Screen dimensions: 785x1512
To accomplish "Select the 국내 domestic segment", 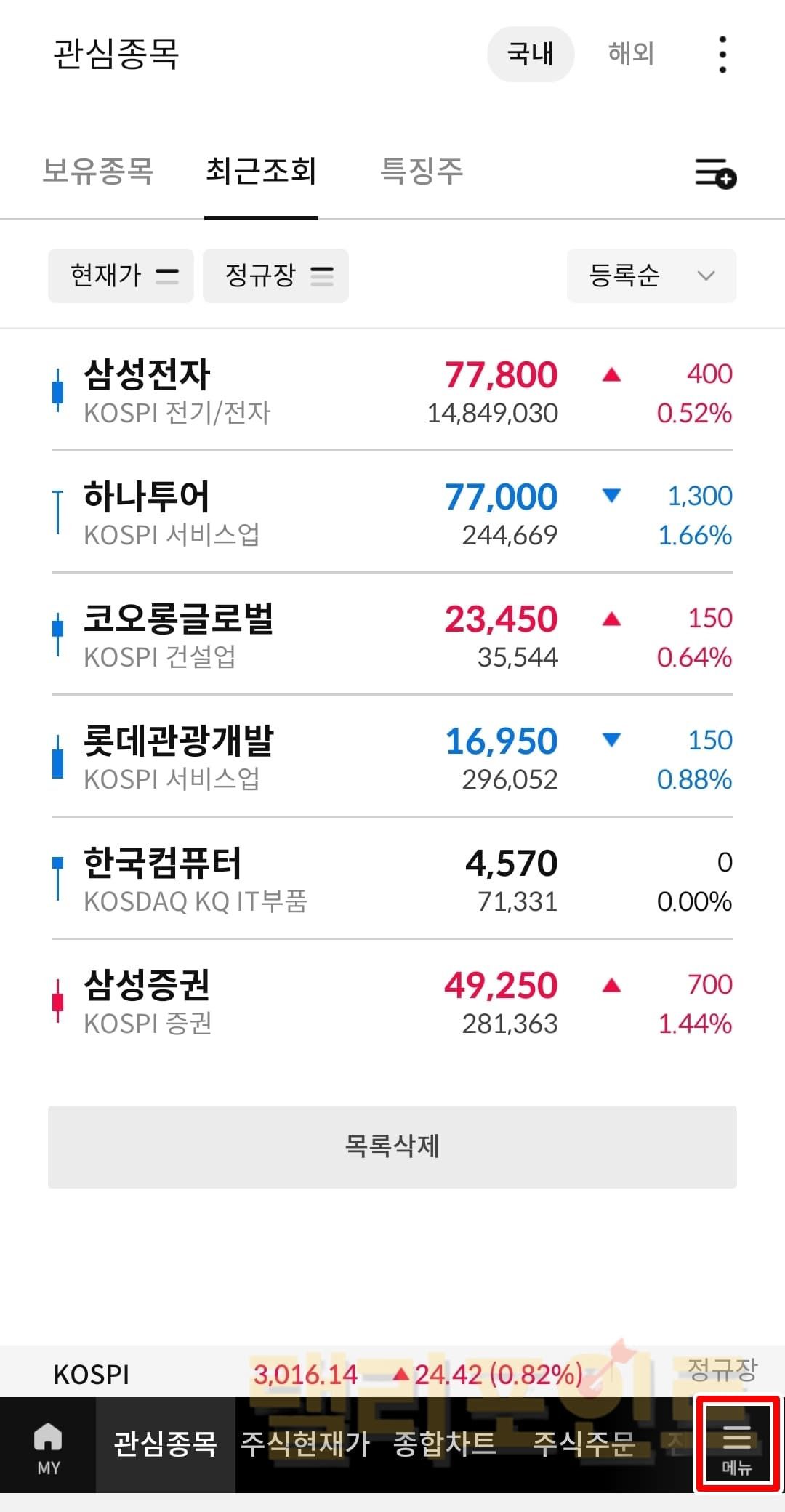I will click(531, 55).
